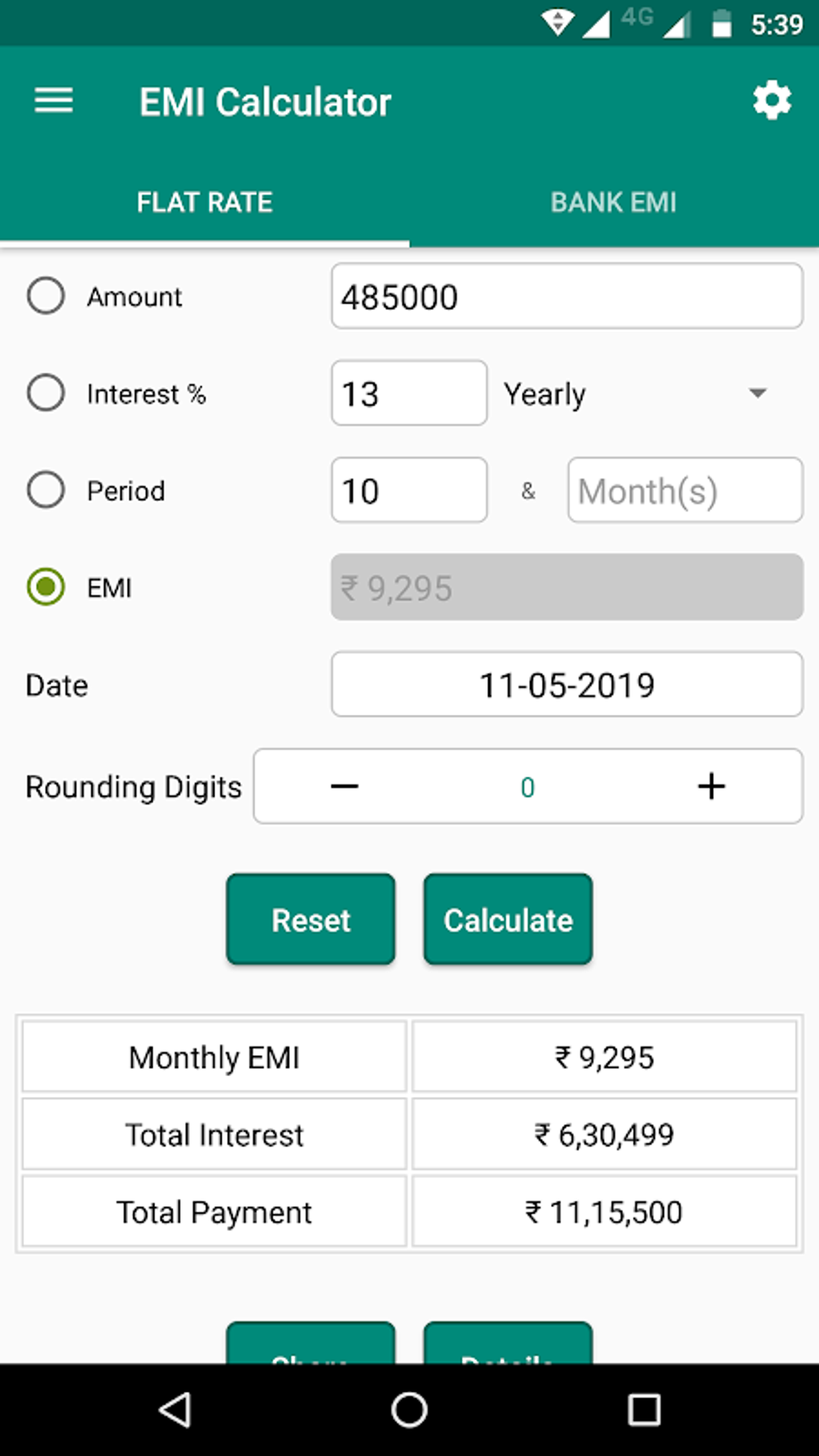Open the app settings gear
The height and width of the screenshot is (1456, 819).
click(770, 100)
